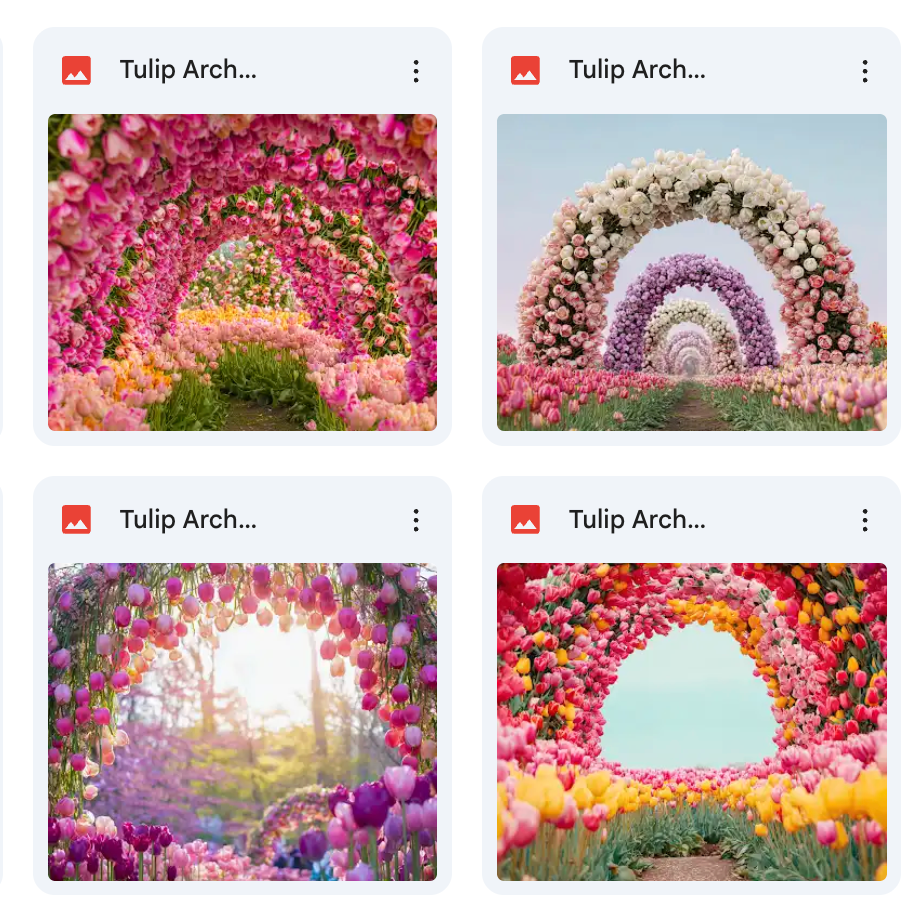Viewport: 918px width, 918px height.
Task: Open overflow menu on red and yellow tulip arch file
Action: tap(864, 520)
